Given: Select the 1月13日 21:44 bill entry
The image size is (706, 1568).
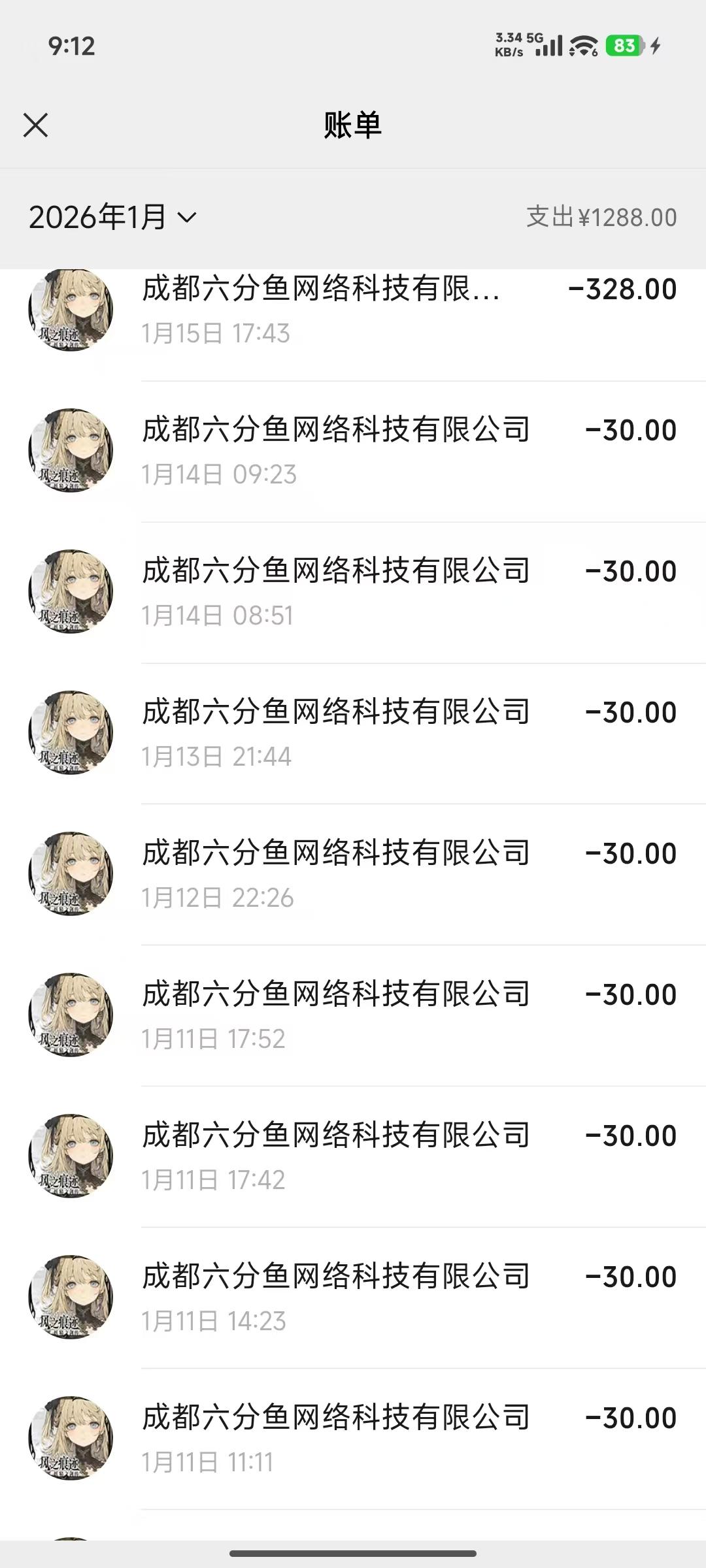Looking at the screenshot, I should point(353,733).
